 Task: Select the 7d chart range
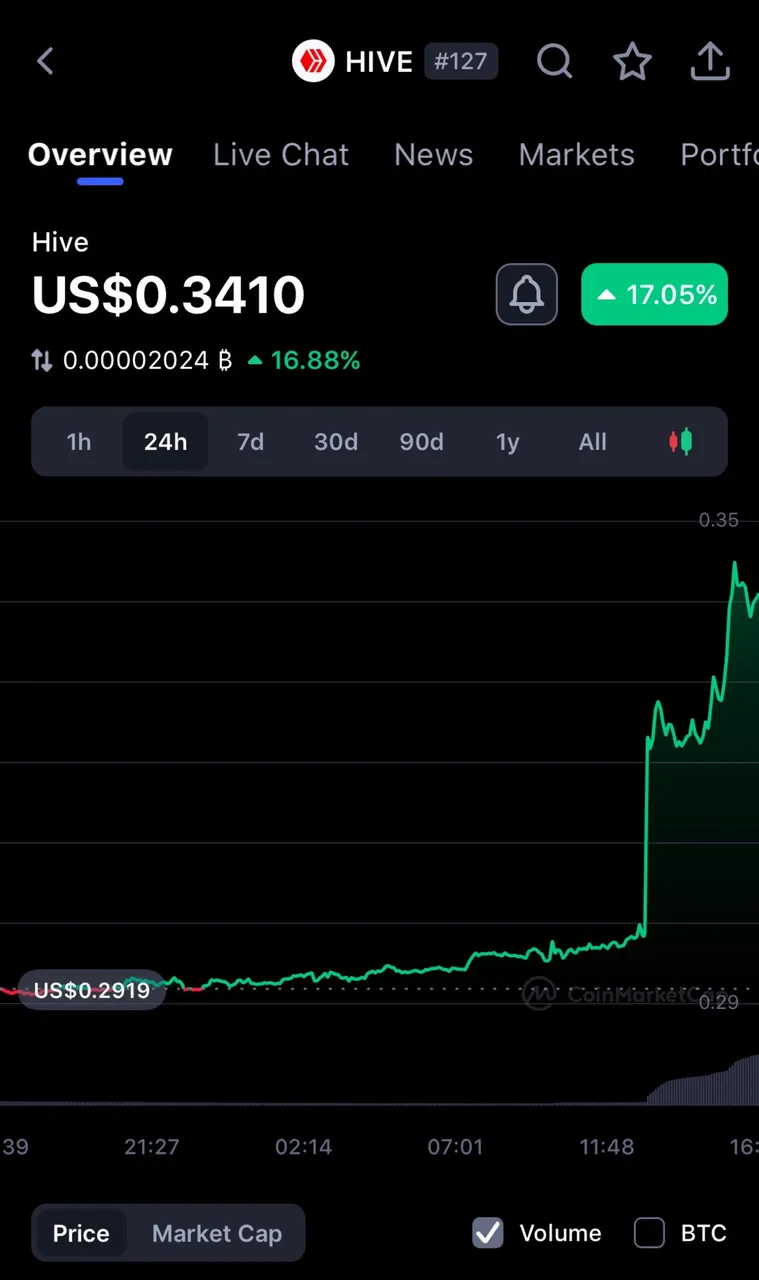(x=250, y=441)
